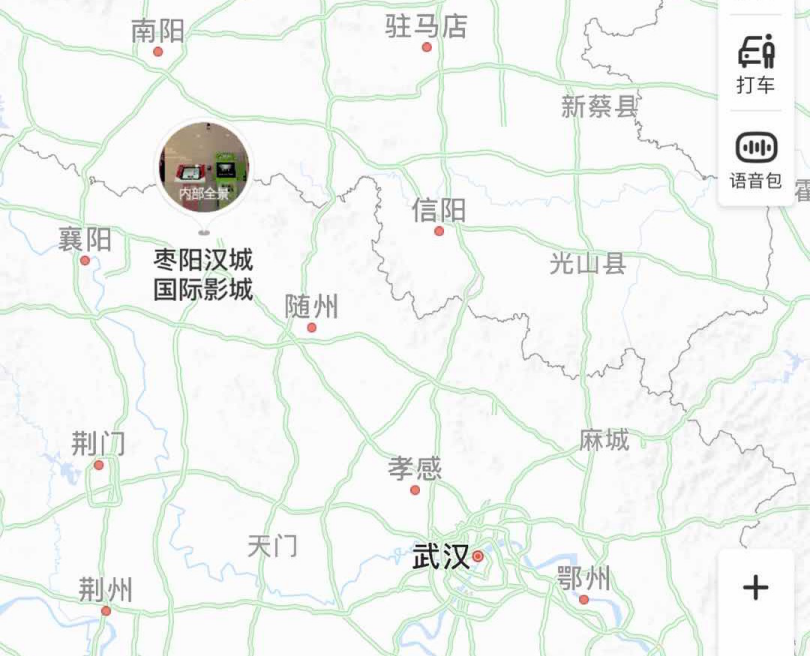
Task: Zoom in with the plus button
Action: pyautogui.click(x=756, y=587)
